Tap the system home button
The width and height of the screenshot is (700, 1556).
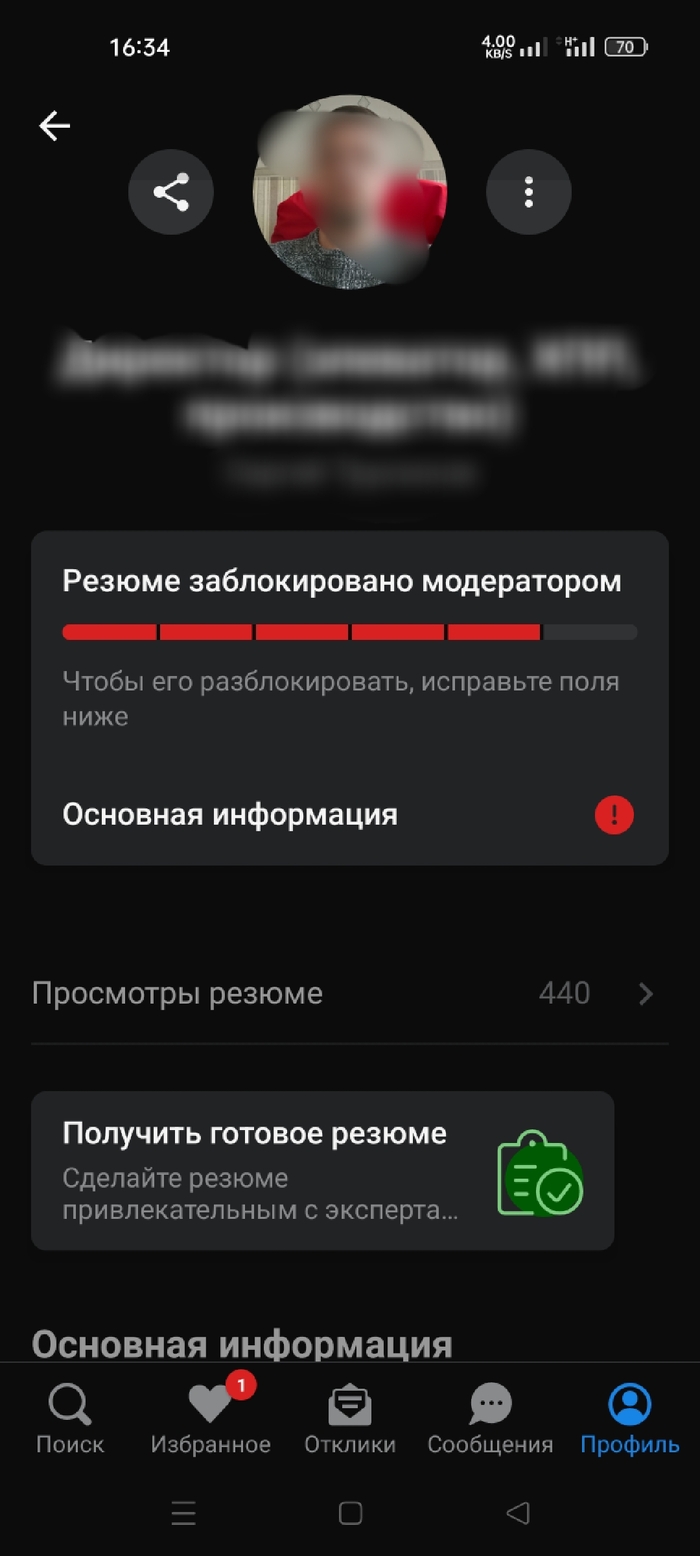350,1513
